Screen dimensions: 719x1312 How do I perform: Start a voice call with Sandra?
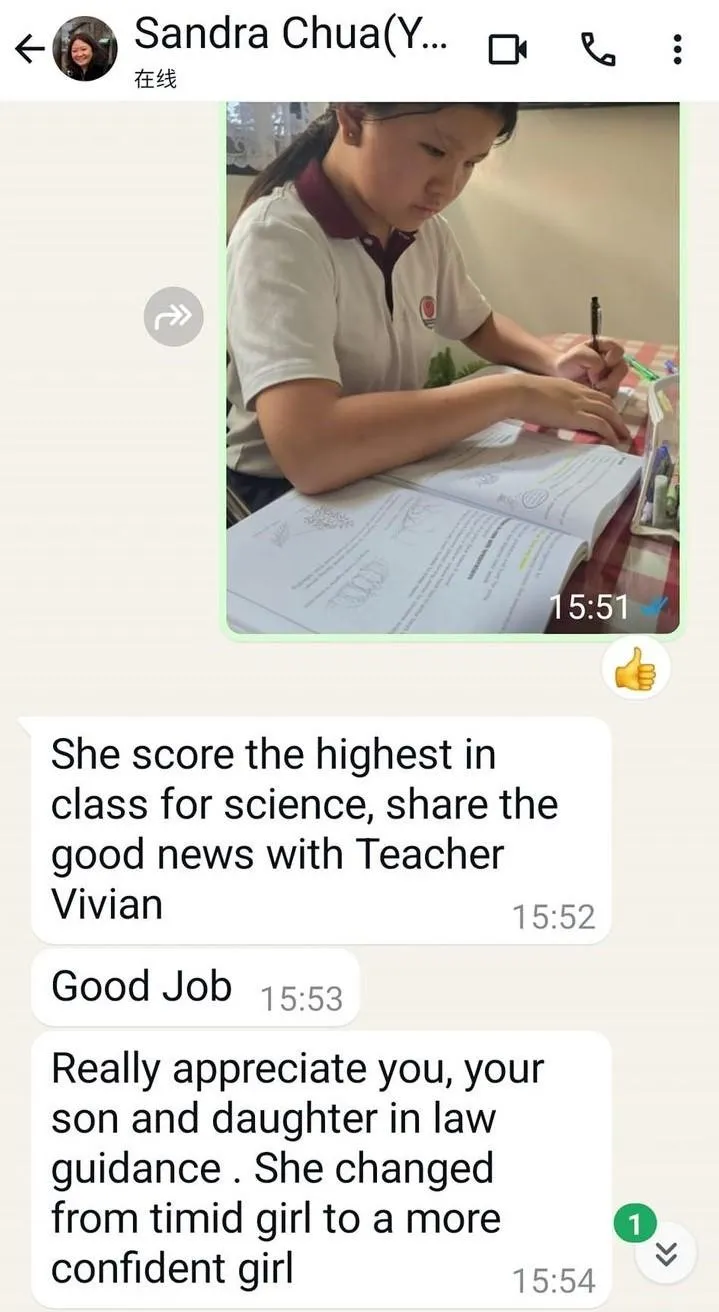[598, 49]
